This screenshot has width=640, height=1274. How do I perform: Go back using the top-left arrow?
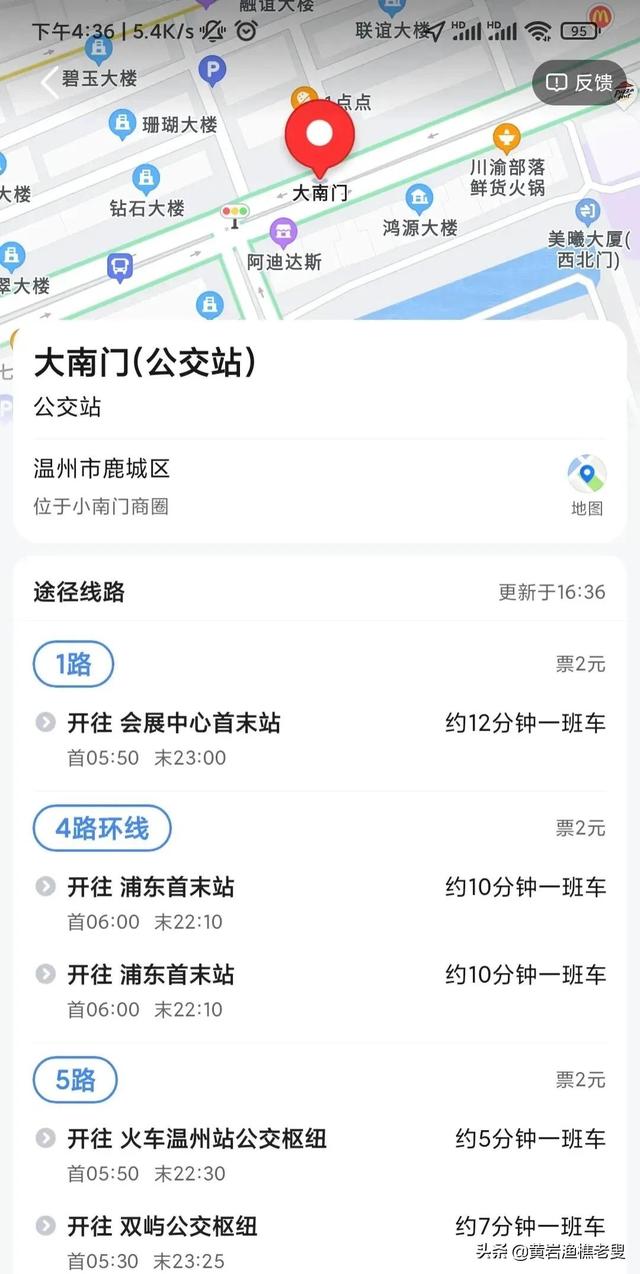(x=48, y=82)
